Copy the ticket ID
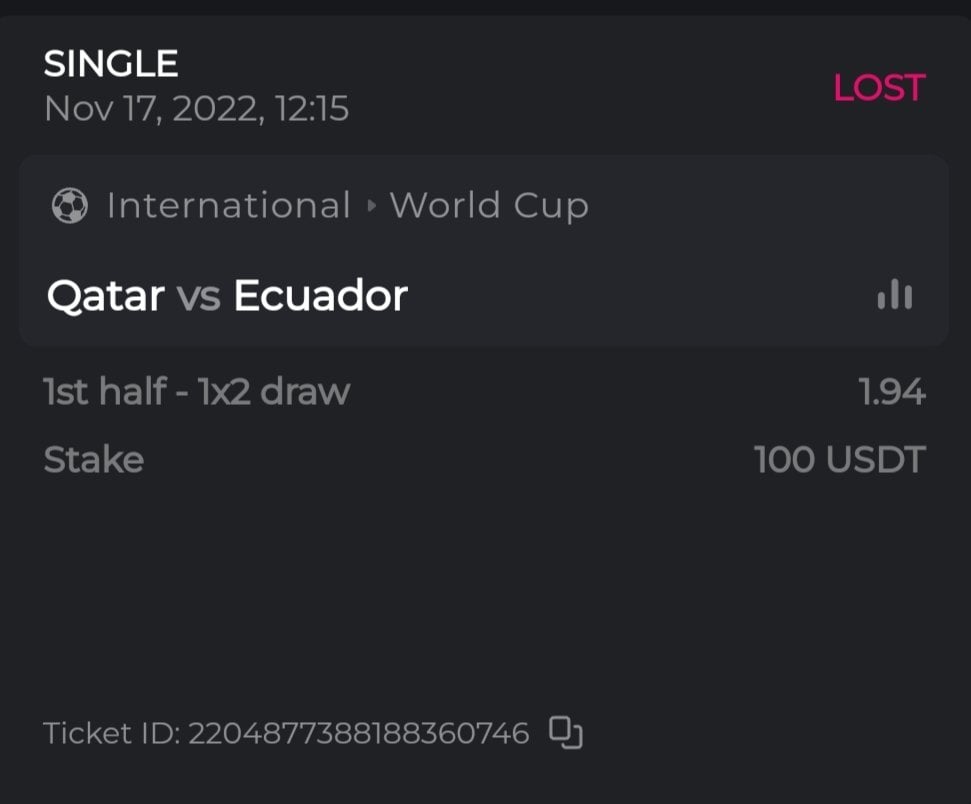This screenshot has width=971, height=804. pos(566,733)
